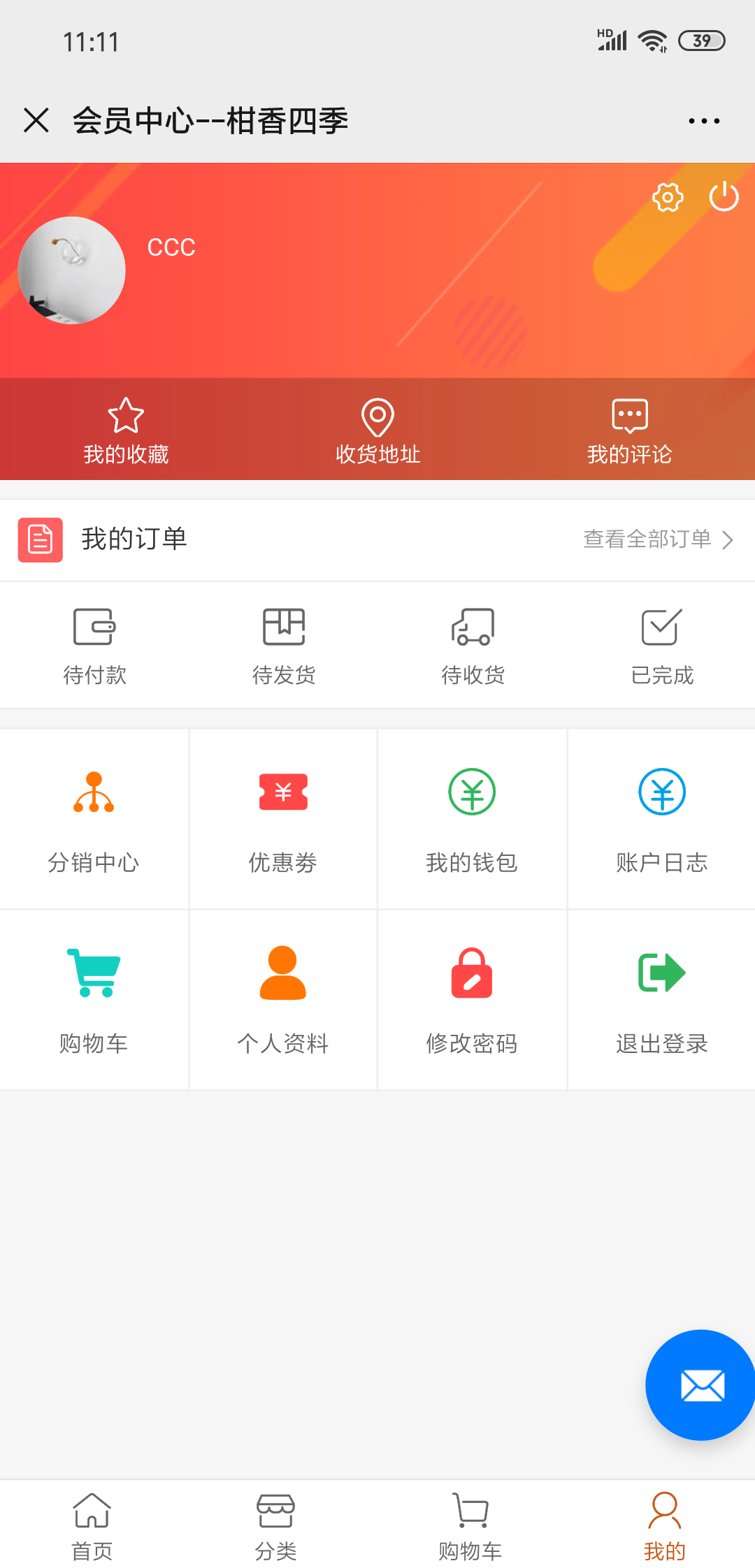Open 账户日志 account log
This screenshot has width=755, height=1568.
point(661,819)
